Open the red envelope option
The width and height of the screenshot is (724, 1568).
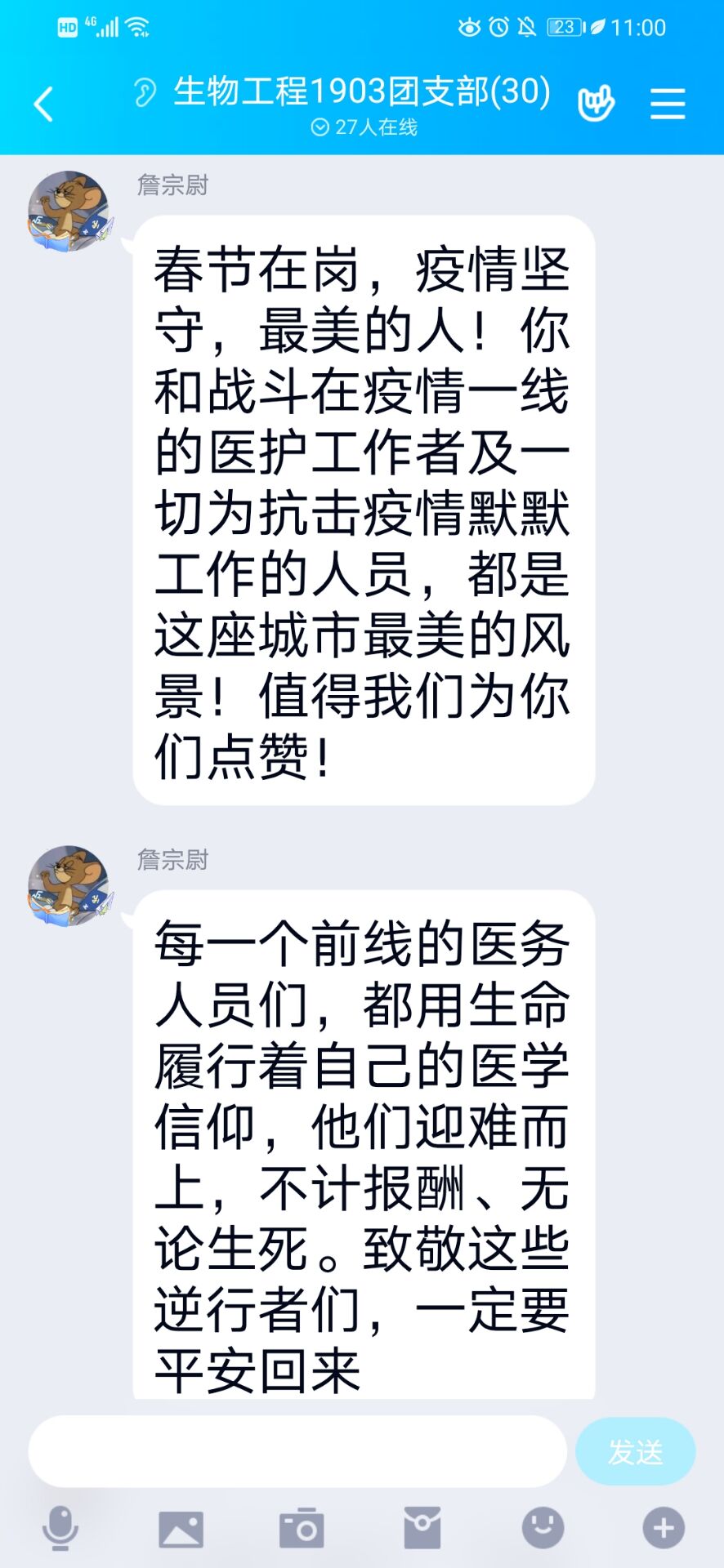tap(422, 1528)
